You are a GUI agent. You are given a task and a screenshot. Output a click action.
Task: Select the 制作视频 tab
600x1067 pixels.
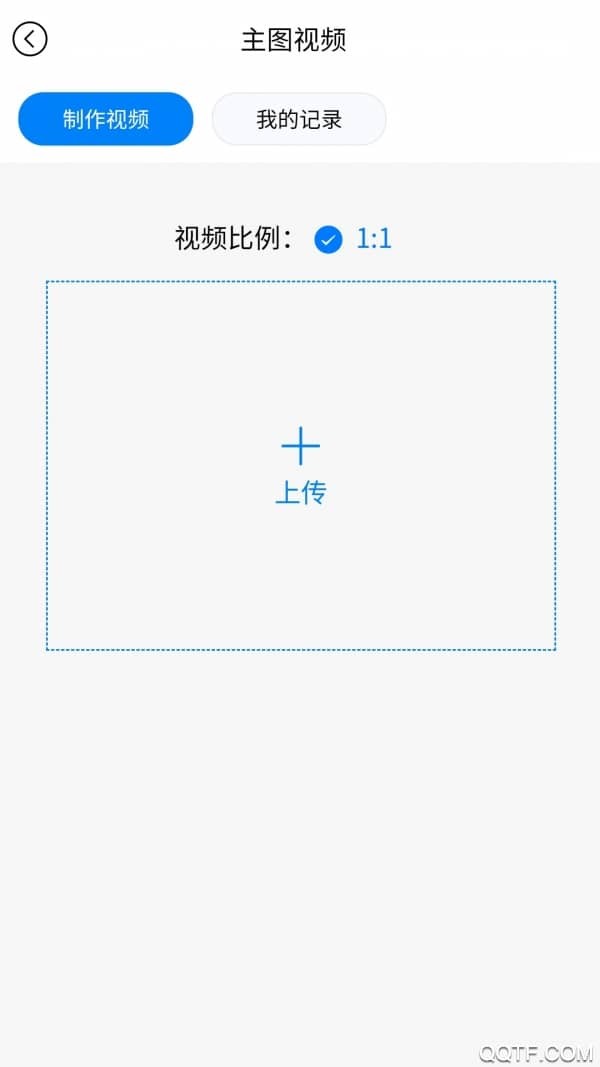click(x=105, y=119)
